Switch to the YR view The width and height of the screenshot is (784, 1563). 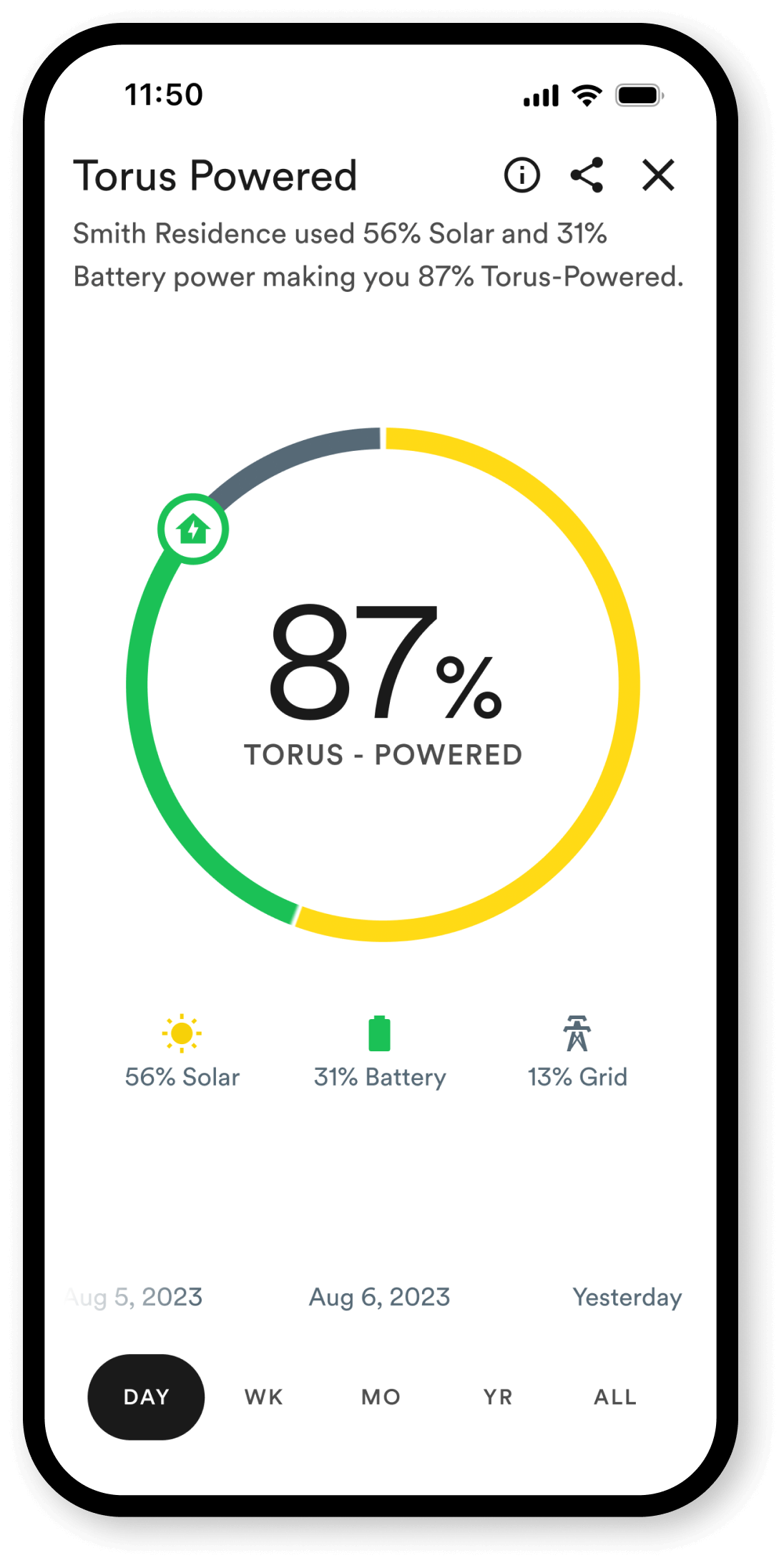pos(498,1396)
